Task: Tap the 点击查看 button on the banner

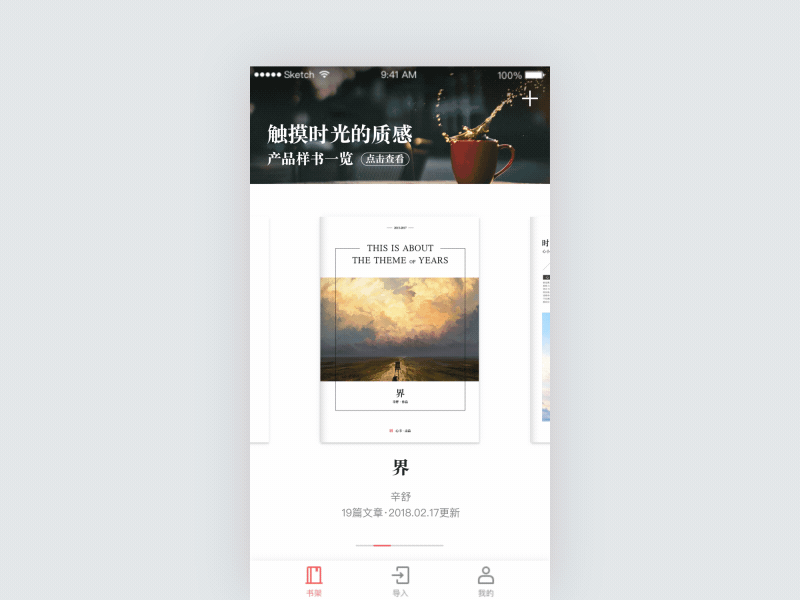Action: point(385,159)
